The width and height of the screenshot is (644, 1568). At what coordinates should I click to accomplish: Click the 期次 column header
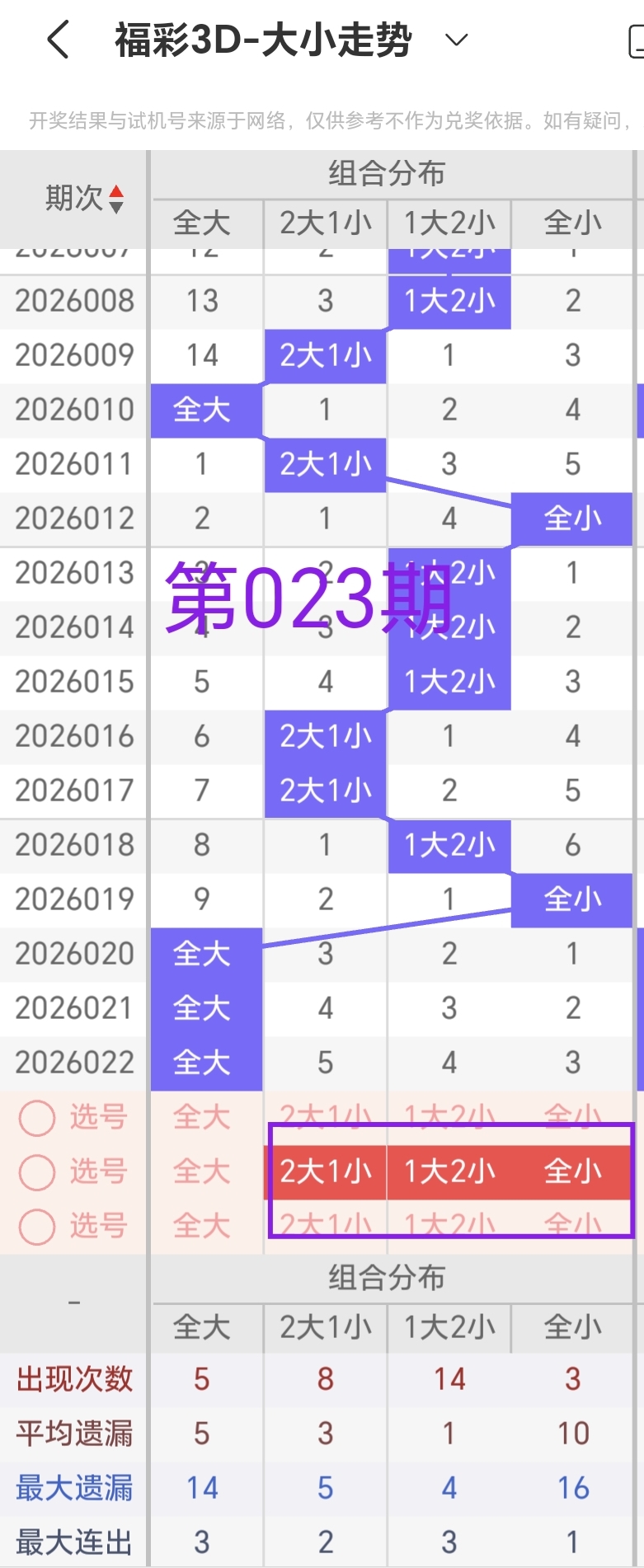(x=74, y=199)
